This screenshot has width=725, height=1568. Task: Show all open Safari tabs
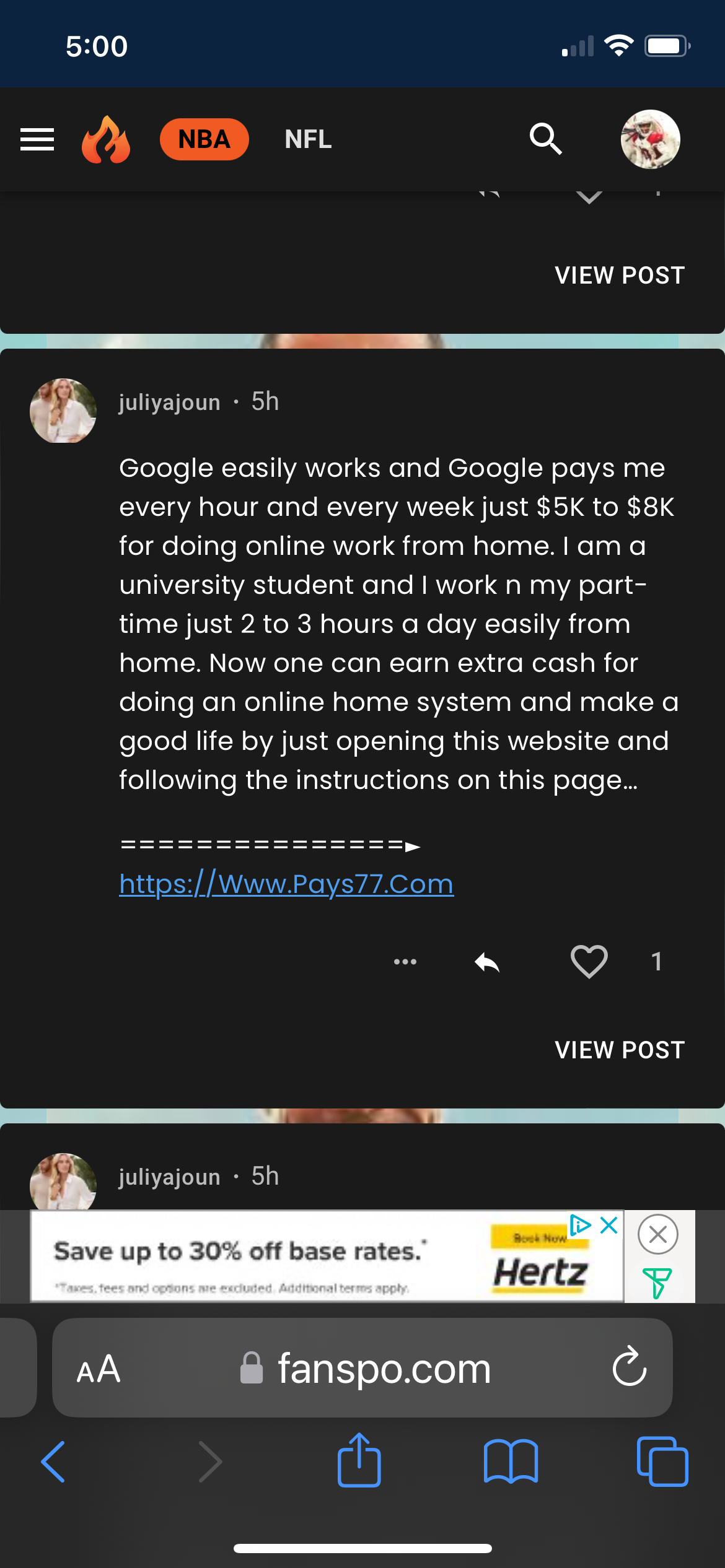click(x=662, y=1461)
